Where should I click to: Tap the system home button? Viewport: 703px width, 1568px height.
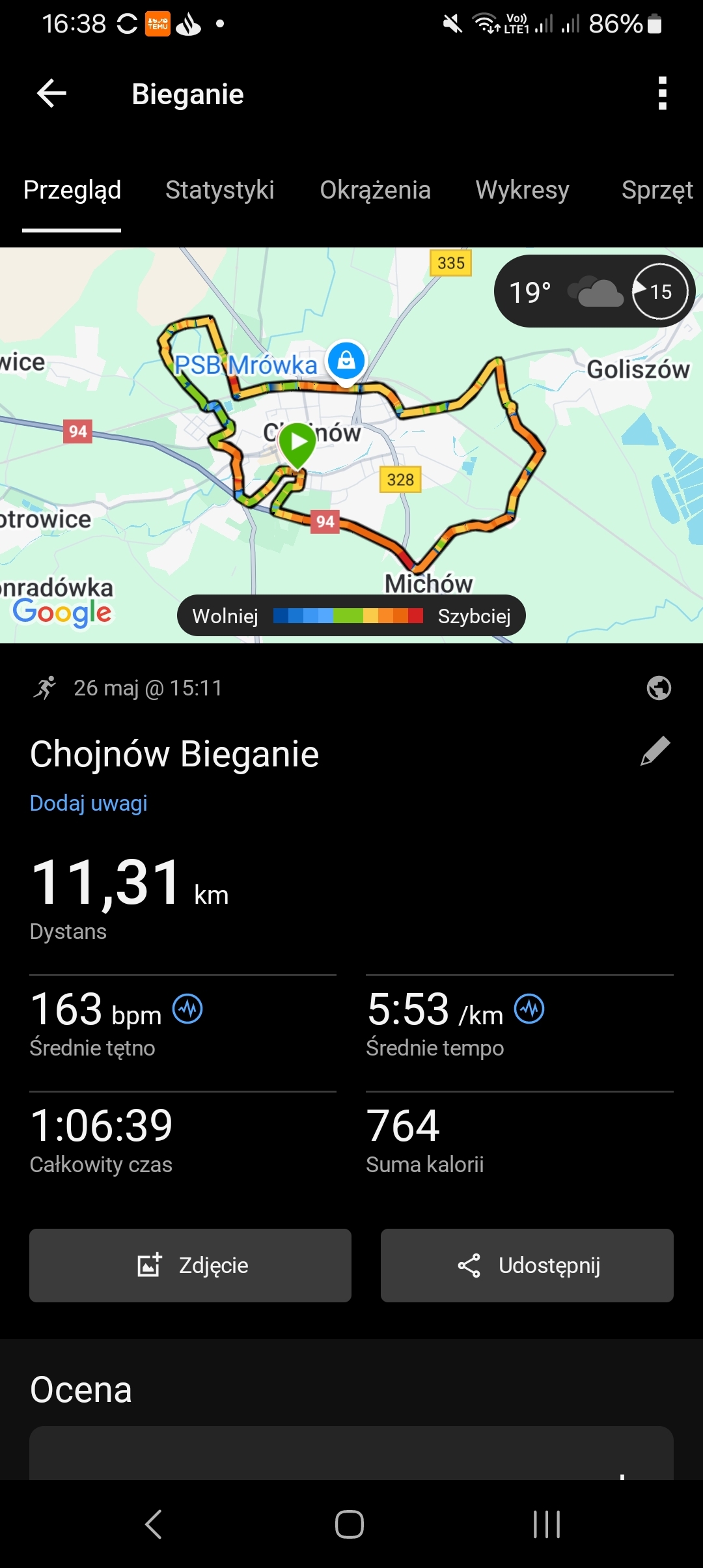click(x=350, y=1524)
